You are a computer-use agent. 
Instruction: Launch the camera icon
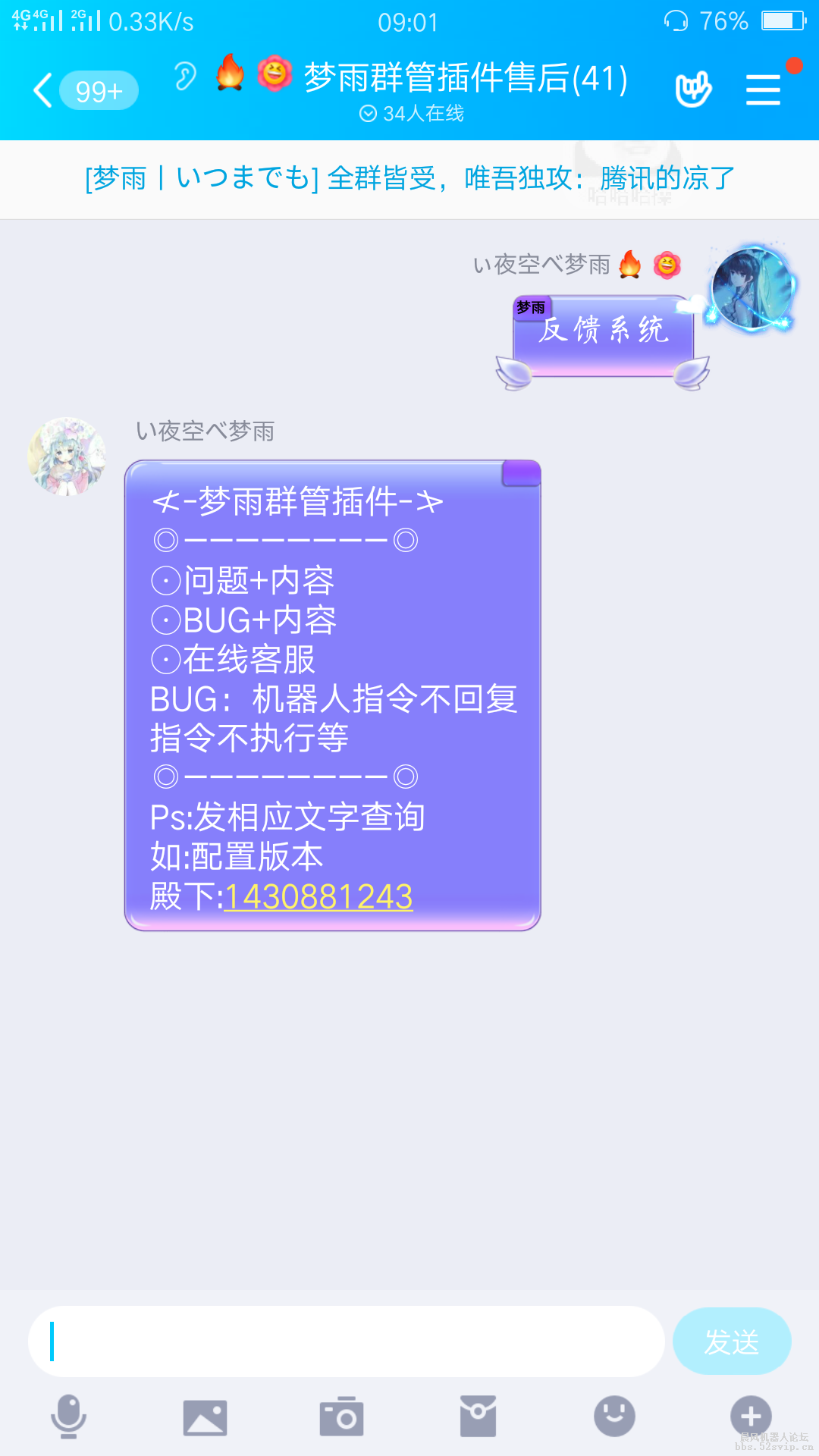pyautogui.click(x=341, y=1415)
